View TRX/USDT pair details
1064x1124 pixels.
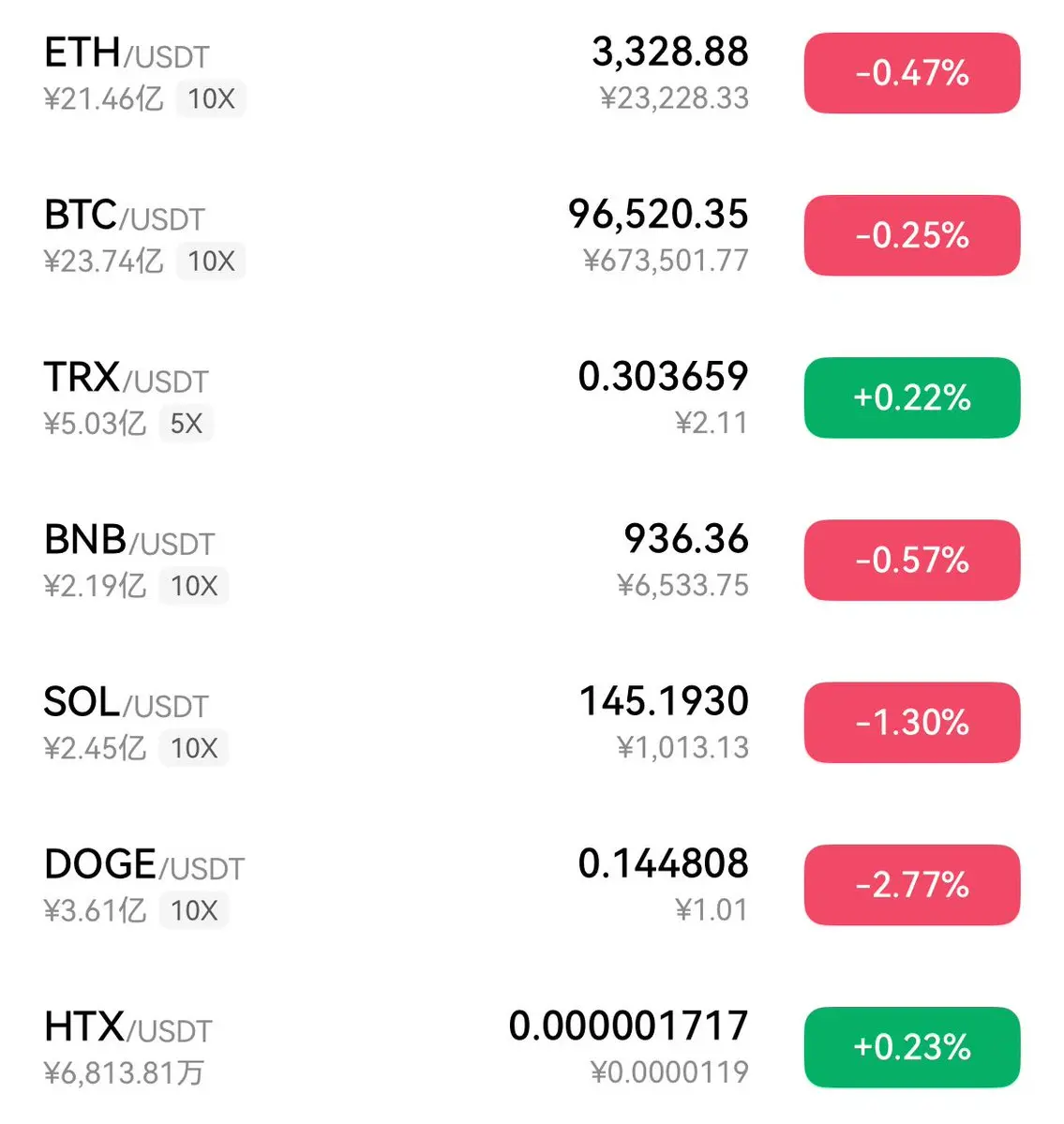[x=127, y=379]
